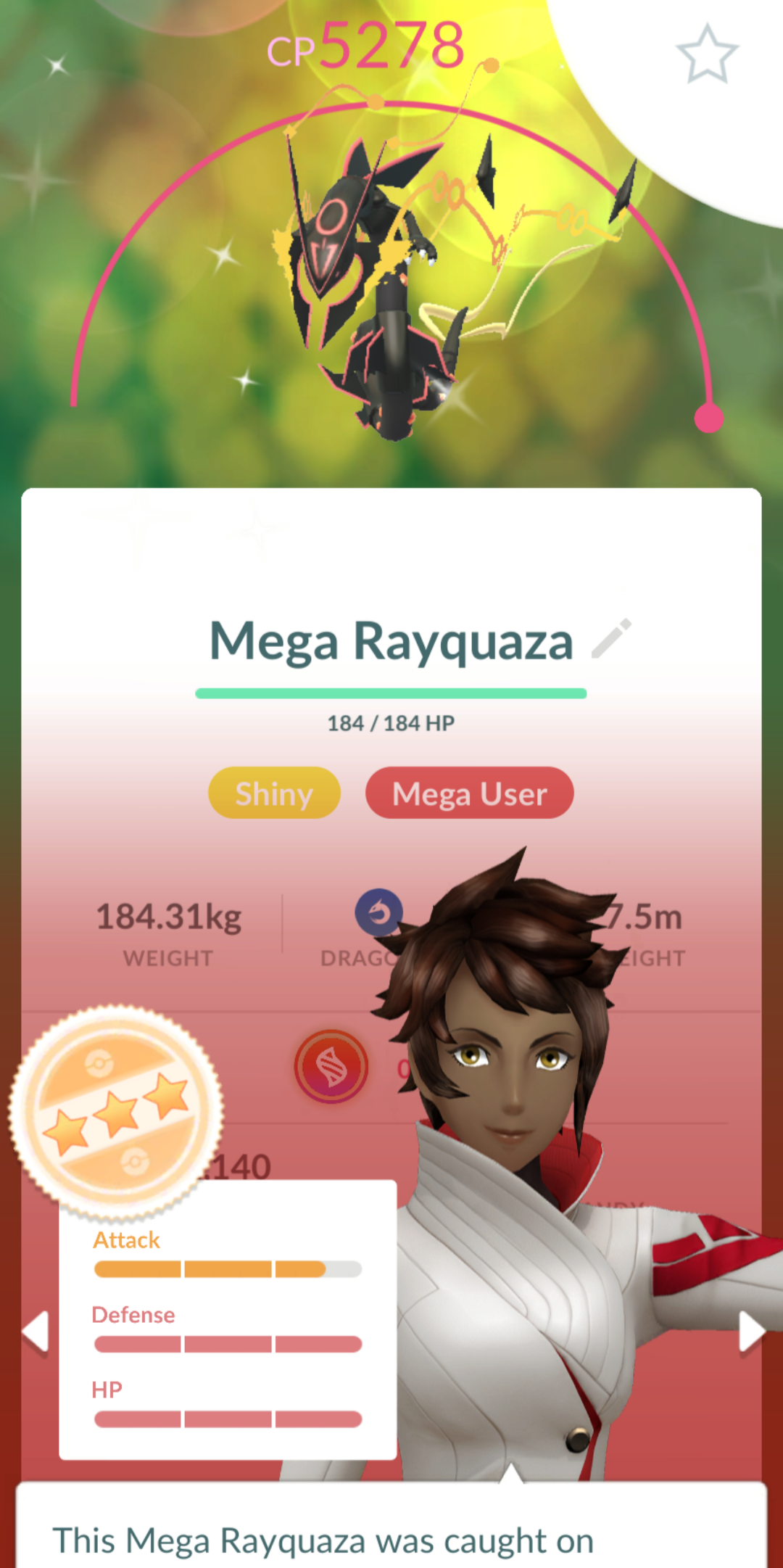
Task: Continue the appraisal speech bubble
Action: [x=391, y=1530]
